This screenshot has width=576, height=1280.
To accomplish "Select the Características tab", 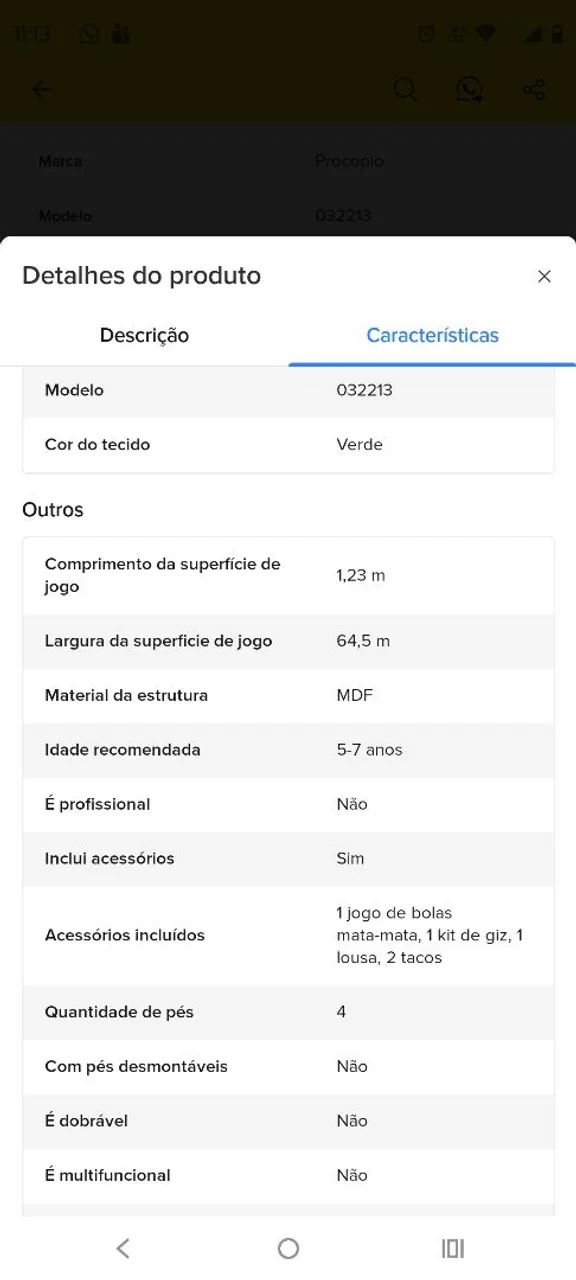I will click(x=432, y=336).
